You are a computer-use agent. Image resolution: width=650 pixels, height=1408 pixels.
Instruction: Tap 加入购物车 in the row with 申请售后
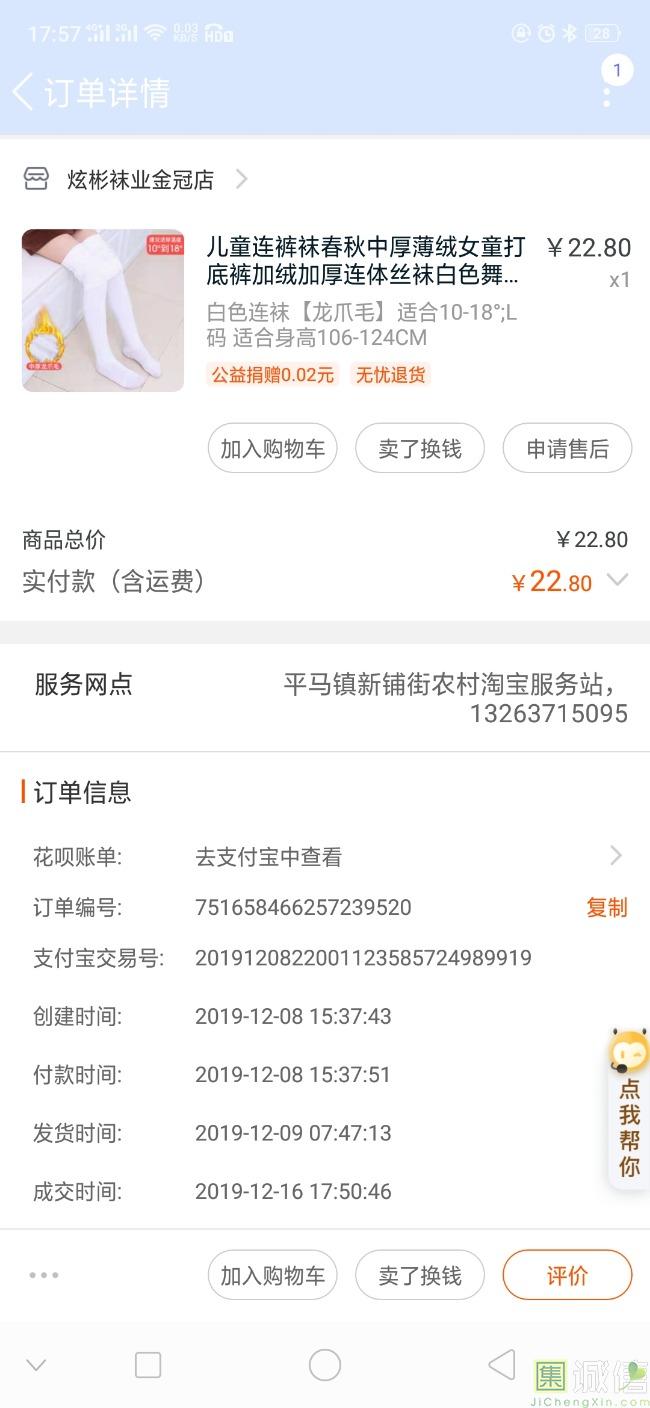pyautogui.click(x=273, y=449)
